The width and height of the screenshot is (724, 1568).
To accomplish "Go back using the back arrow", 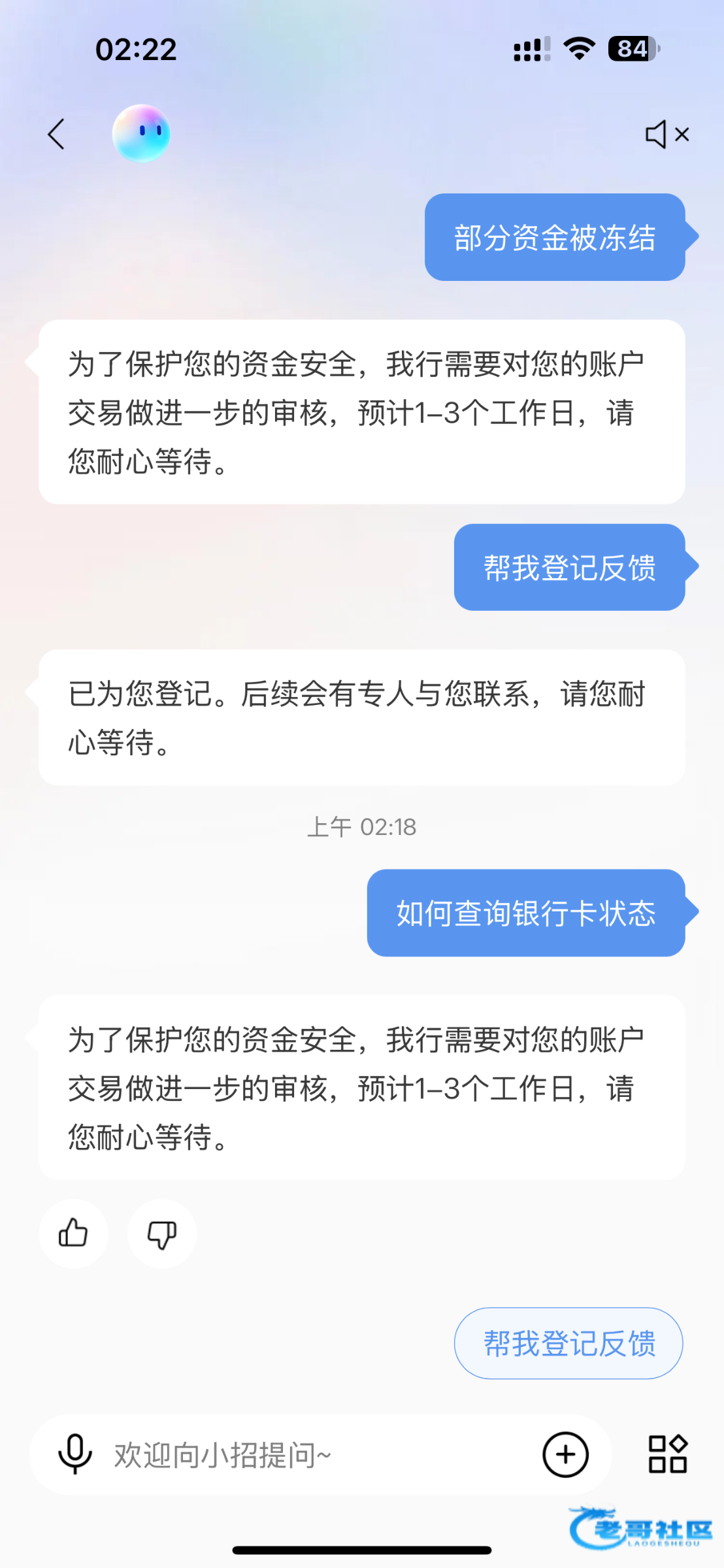I will [x=57, y=134].
